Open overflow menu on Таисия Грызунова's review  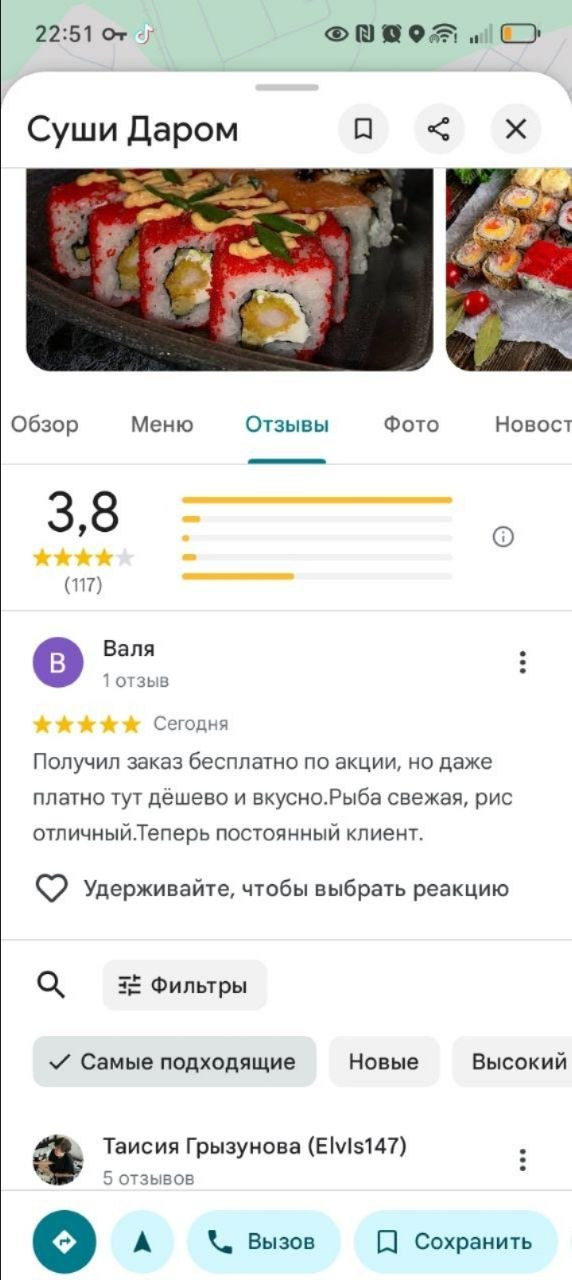pos(522,1160)
